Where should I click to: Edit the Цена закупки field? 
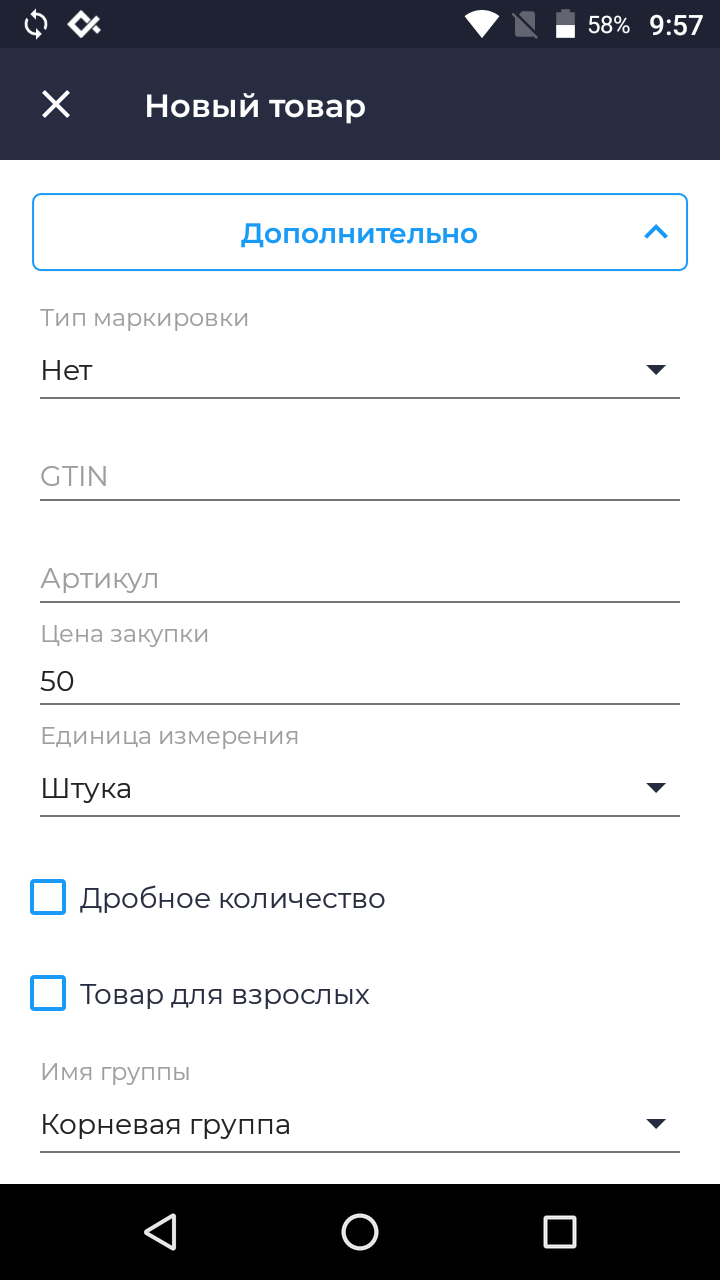point(360,681)
